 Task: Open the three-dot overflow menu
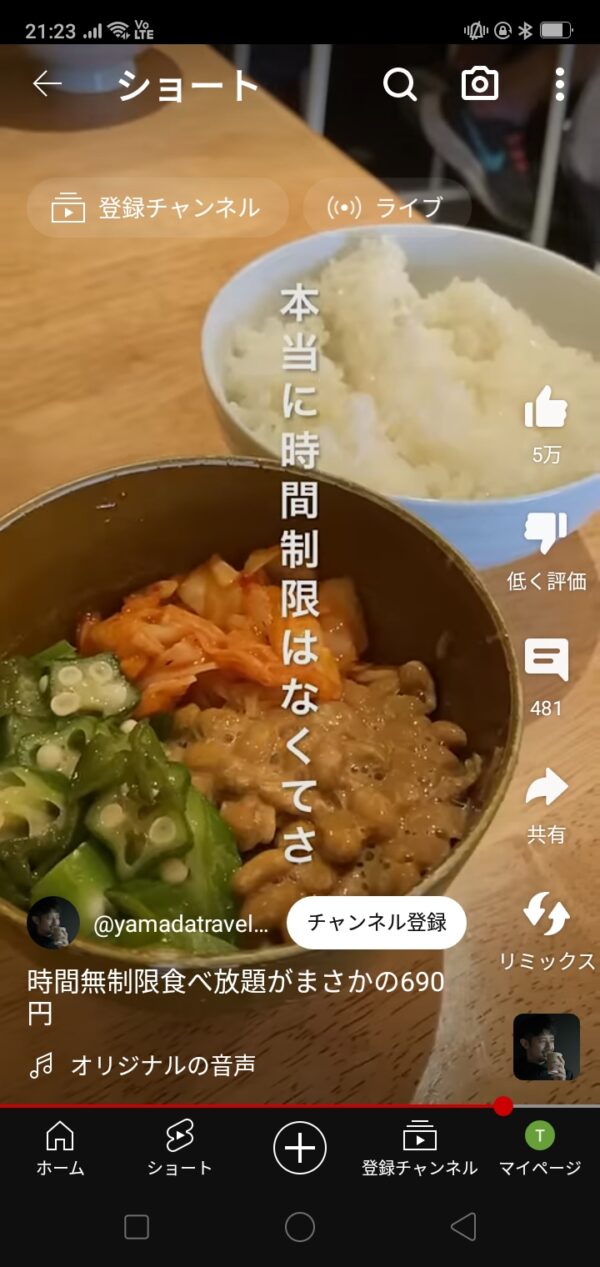click(x=559, y=85)
